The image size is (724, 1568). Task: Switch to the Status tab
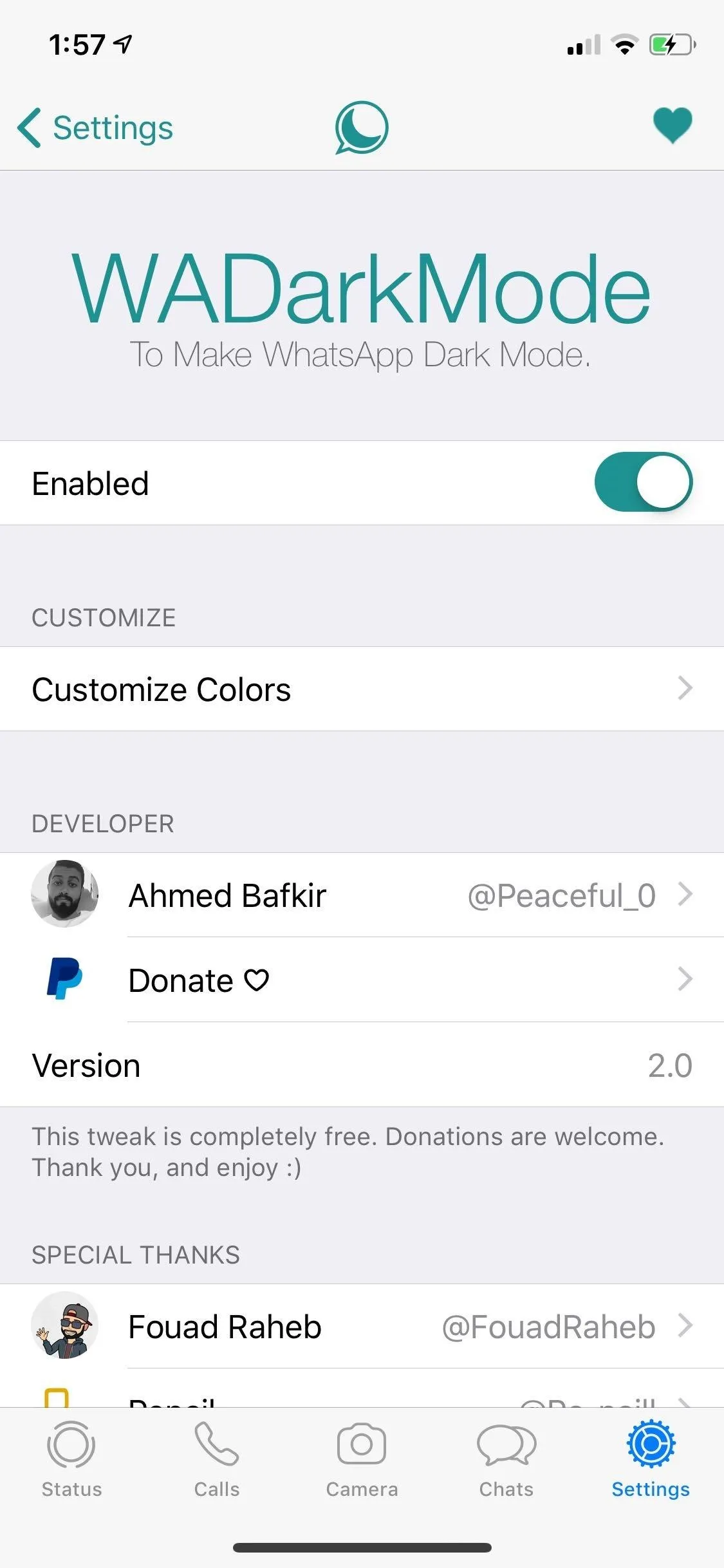pos(71,1459)
